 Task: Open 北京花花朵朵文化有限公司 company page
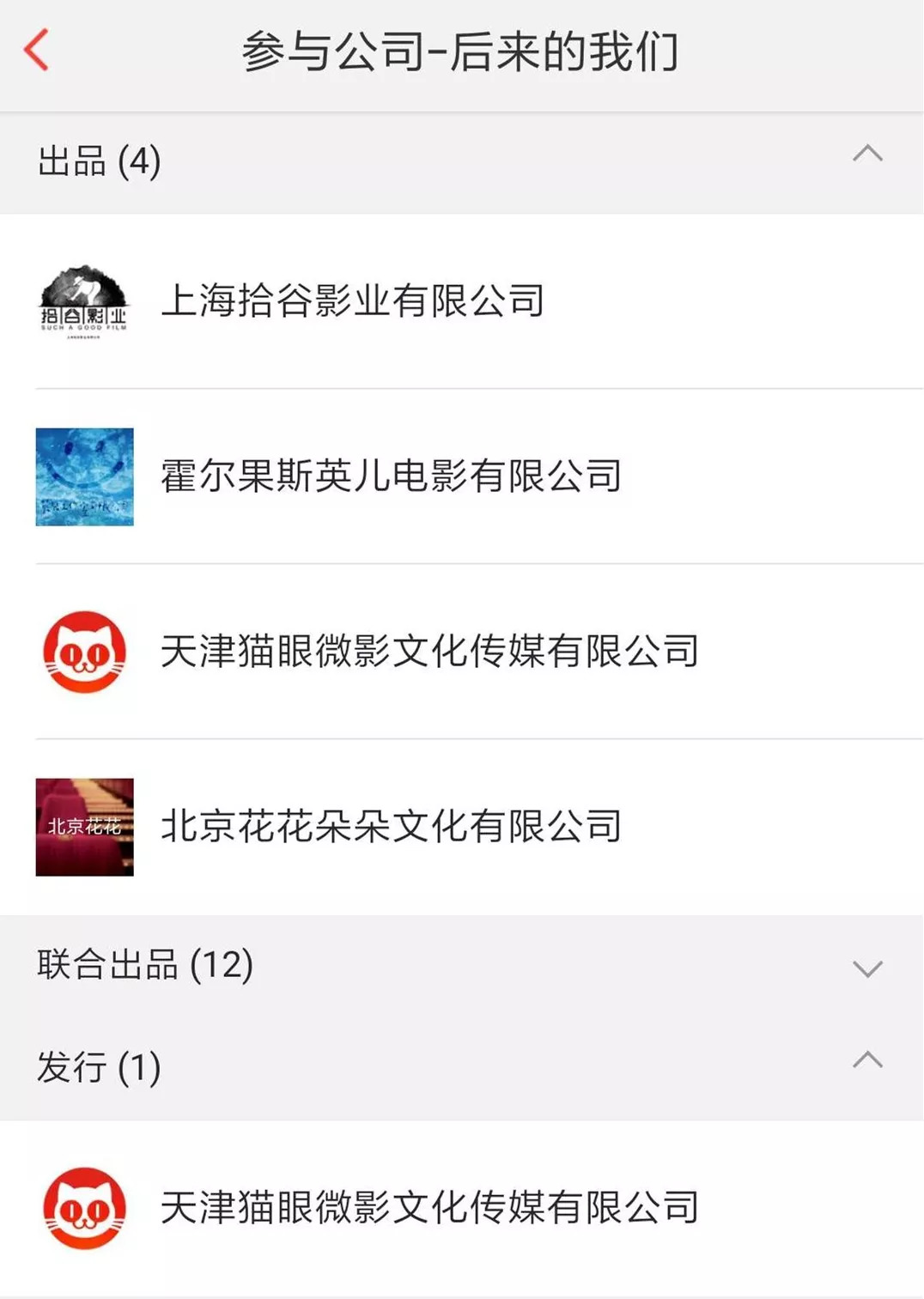point(391,827)
